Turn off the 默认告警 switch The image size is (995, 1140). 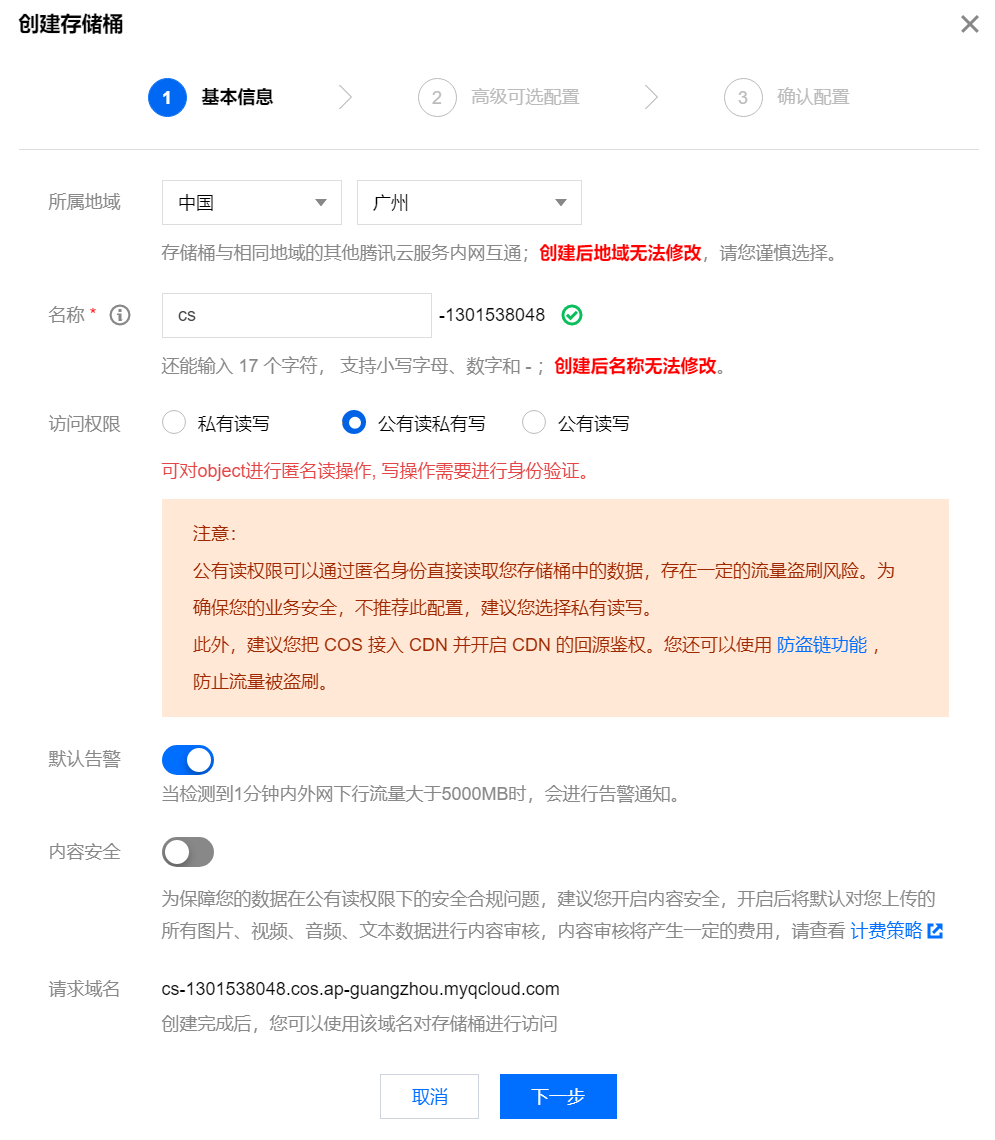tap(188, 760)
